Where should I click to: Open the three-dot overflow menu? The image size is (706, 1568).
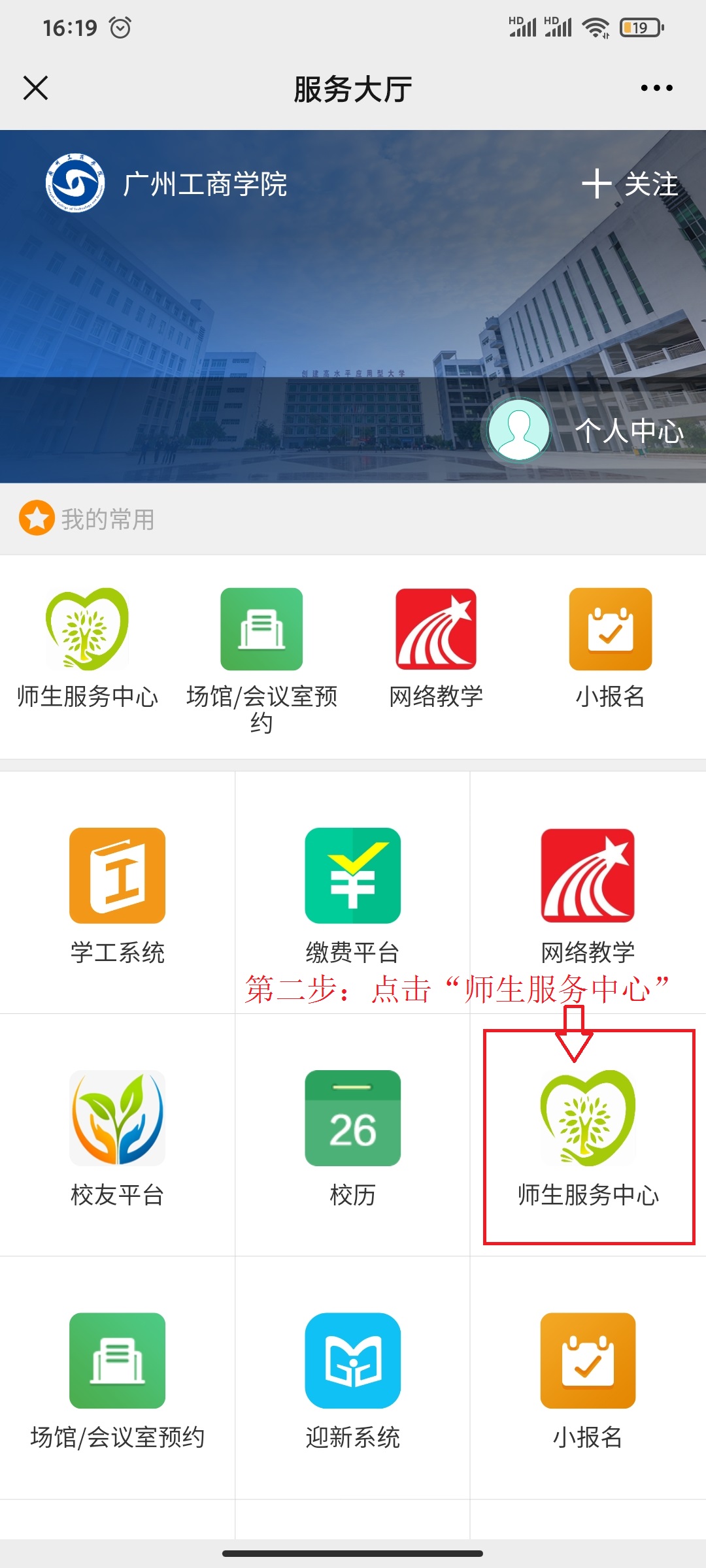656,88
